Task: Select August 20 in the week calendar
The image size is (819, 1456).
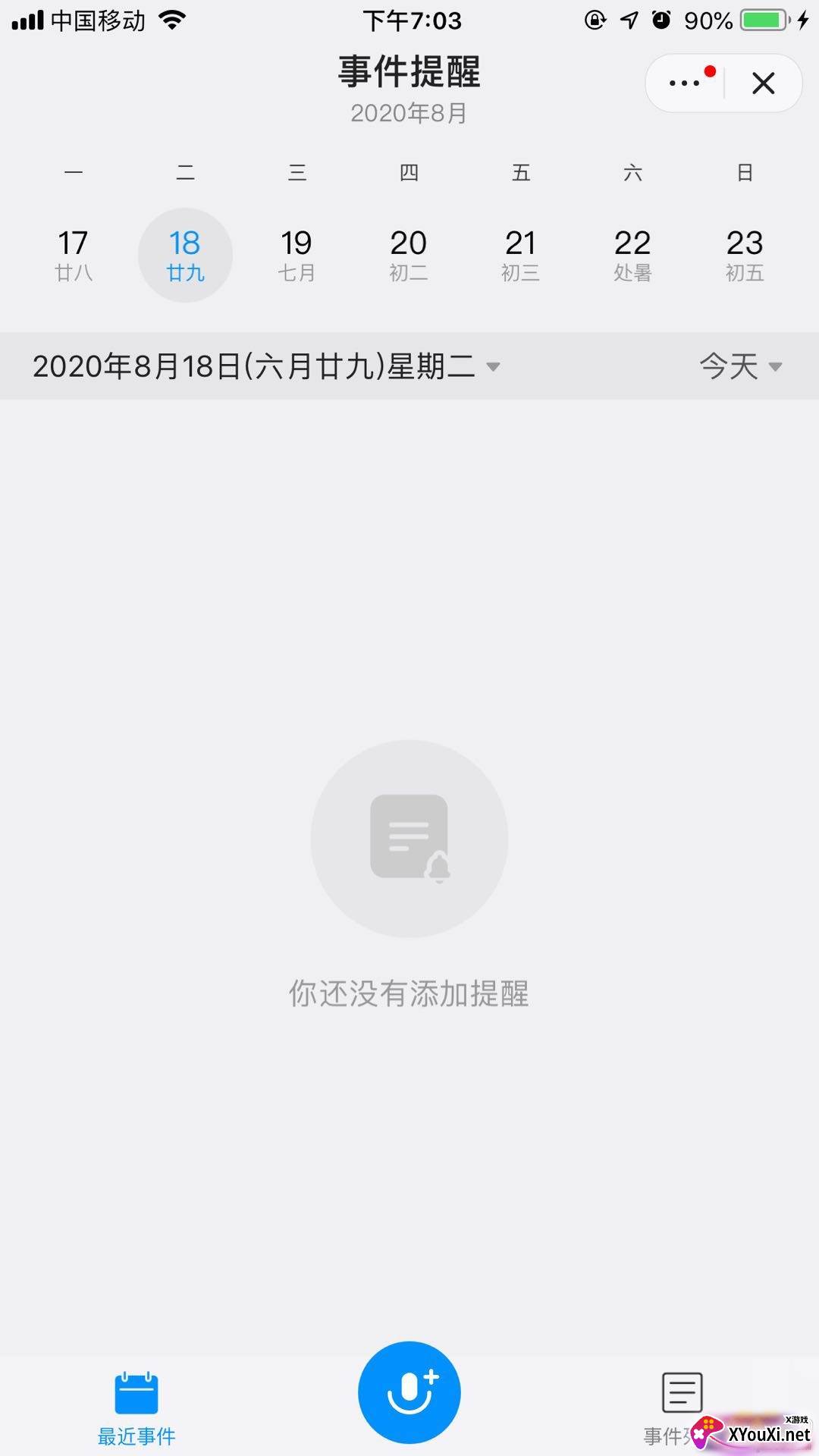Action: tap(409, 256)
